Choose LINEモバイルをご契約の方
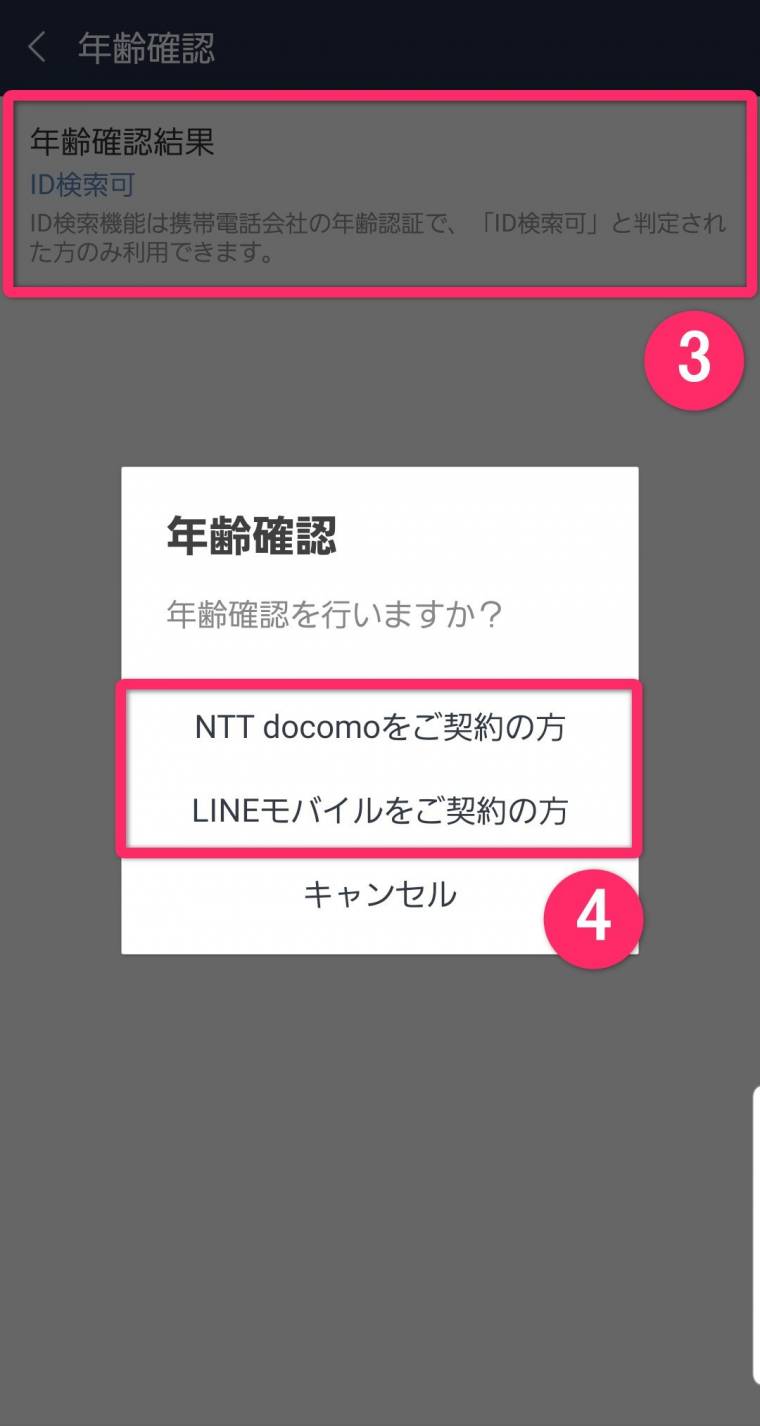The height and width of the screenshot is (1426, 760). tap(380, 810)
